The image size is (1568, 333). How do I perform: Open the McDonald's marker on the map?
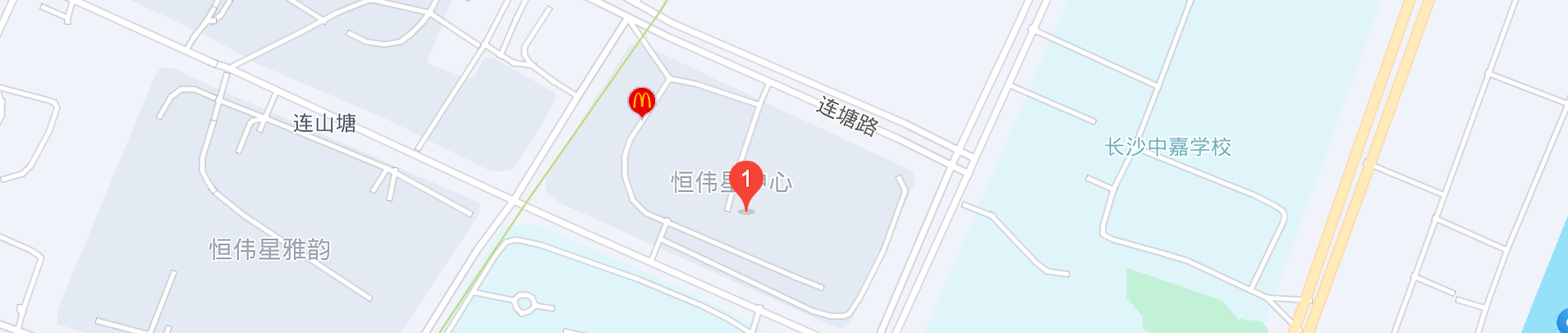[x=641, y=102]
